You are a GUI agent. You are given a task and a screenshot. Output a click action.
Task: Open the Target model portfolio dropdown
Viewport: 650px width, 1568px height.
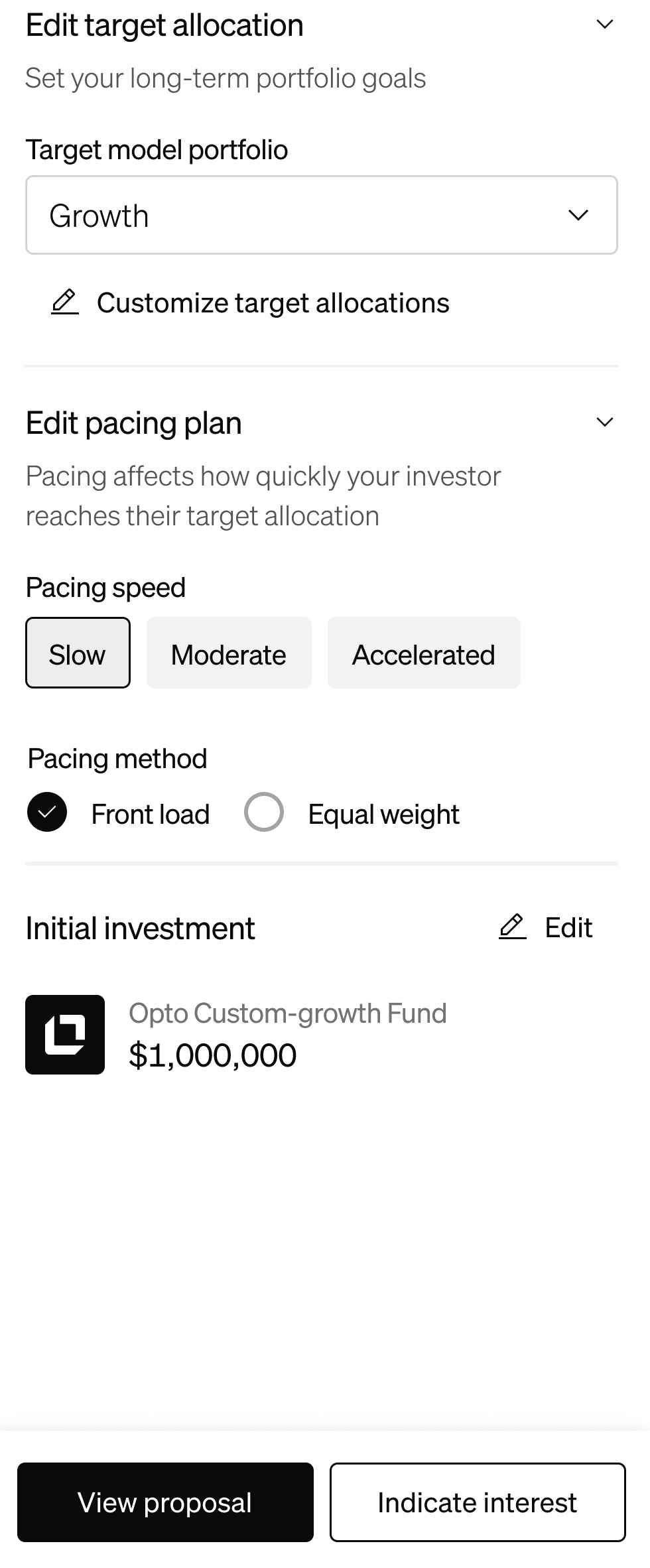pos(321,215)
